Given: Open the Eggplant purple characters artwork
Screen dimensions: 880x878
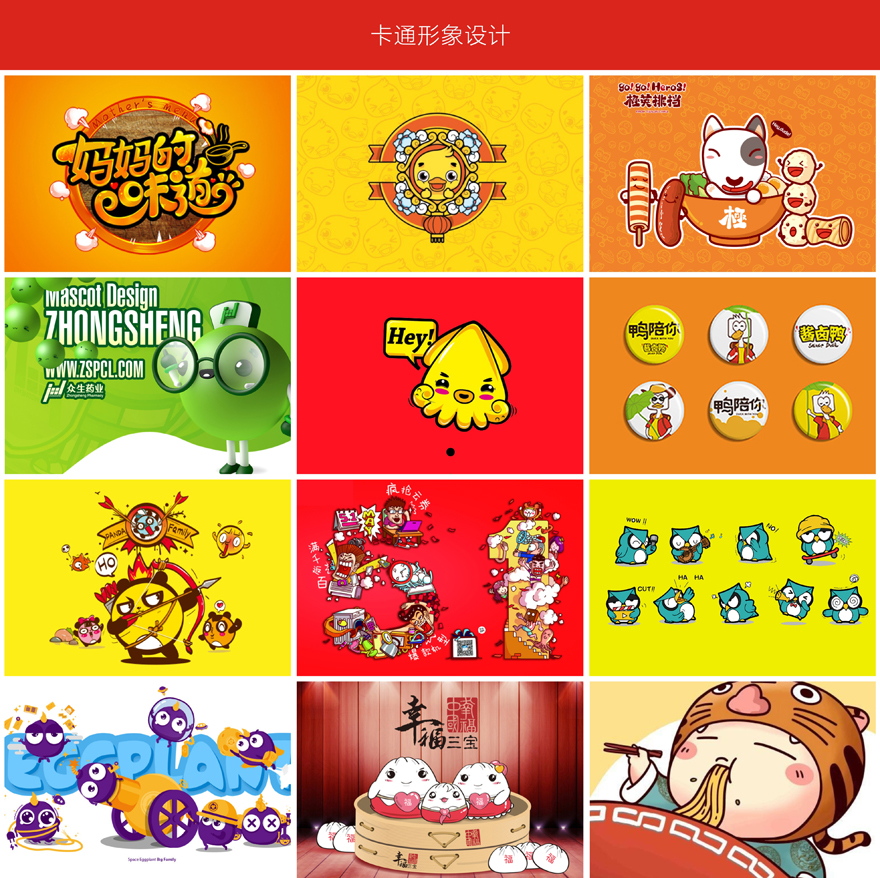Looking at the screenshot, I should 147,779.
